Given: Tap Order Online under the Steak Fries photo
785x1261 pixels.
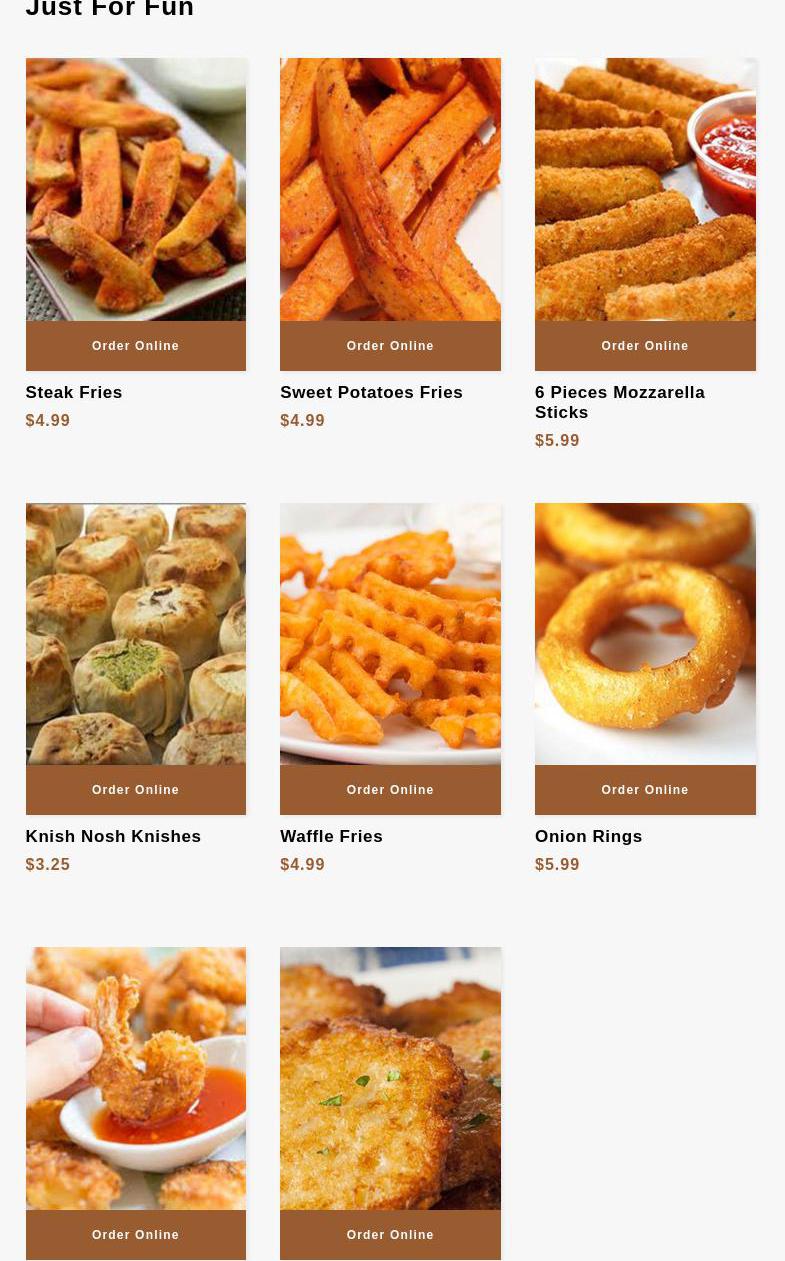Looking at the screenshot, I should 135,346.
